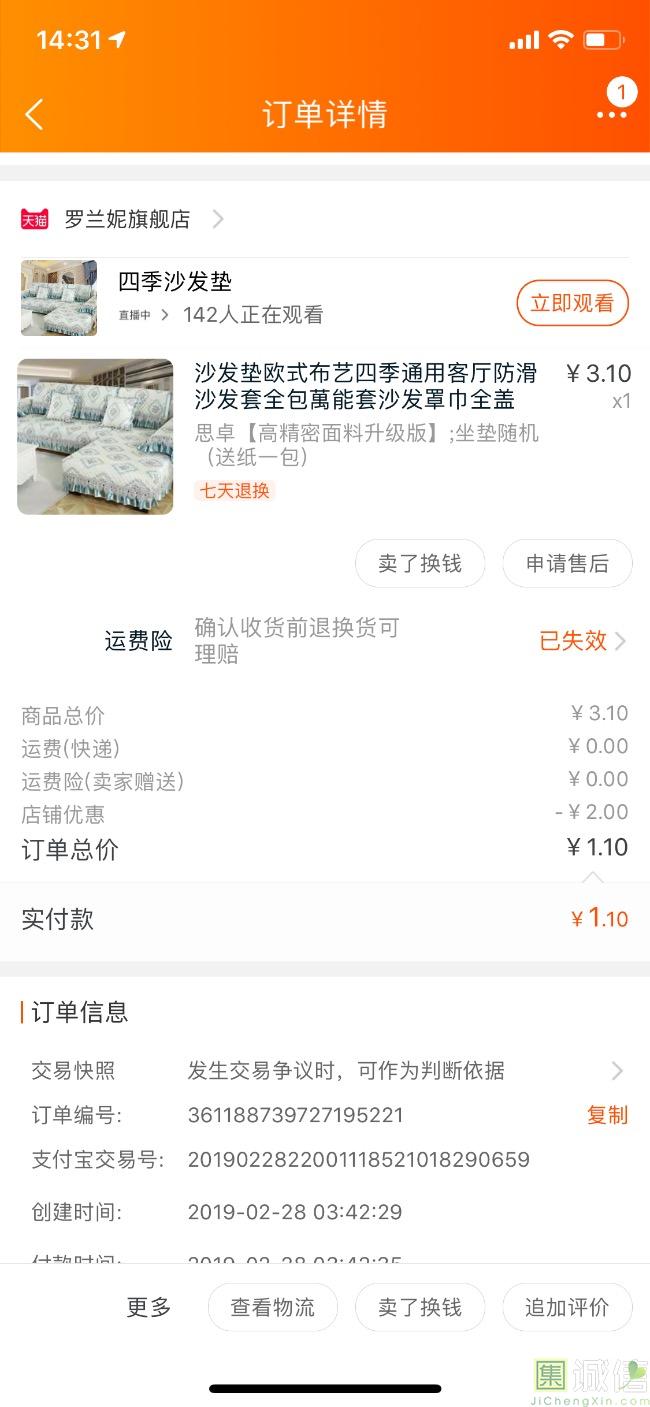
Task: Tap 查看物流 to view shipping status
Action: [273, 1307]
